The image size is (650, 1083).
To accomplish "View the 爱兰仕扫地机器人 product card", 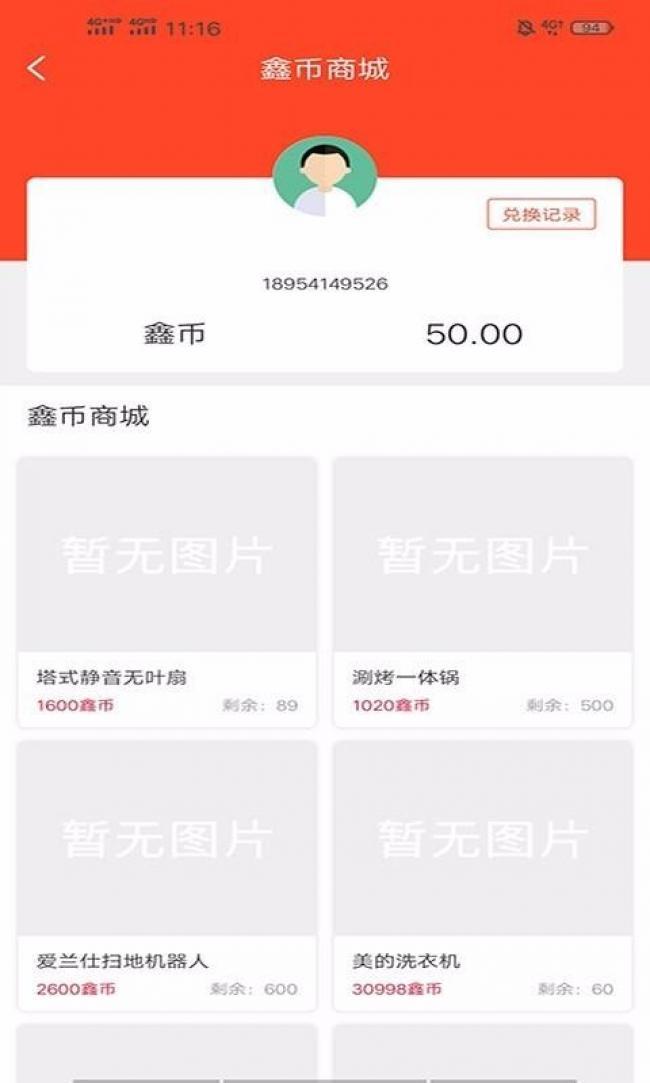I will pos(166,876).
